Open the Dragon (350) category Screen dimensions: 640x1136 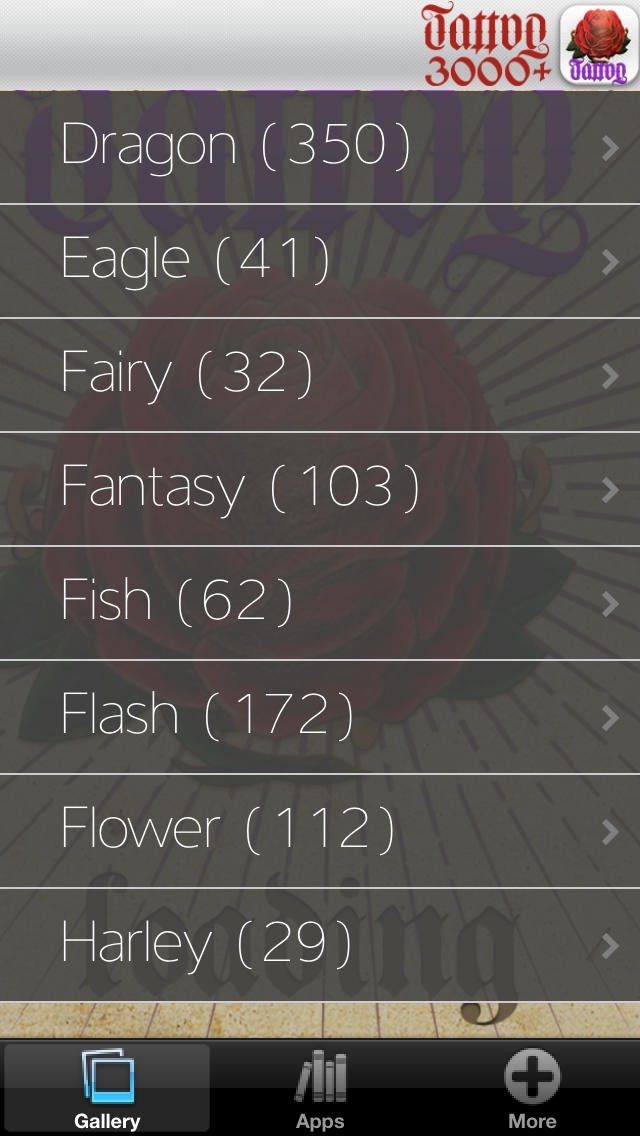[320, 146]
